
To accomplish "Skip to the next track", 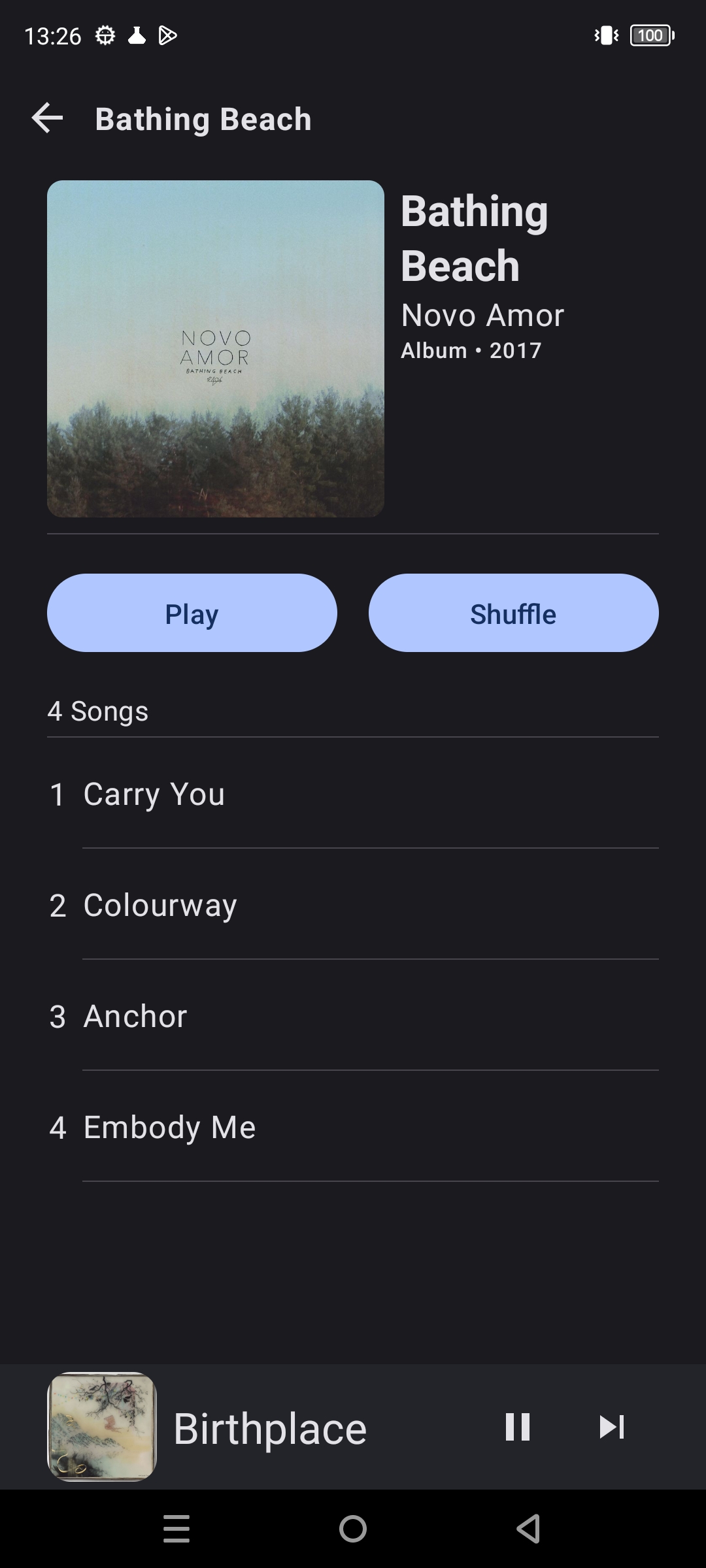I will point(612,1427).
